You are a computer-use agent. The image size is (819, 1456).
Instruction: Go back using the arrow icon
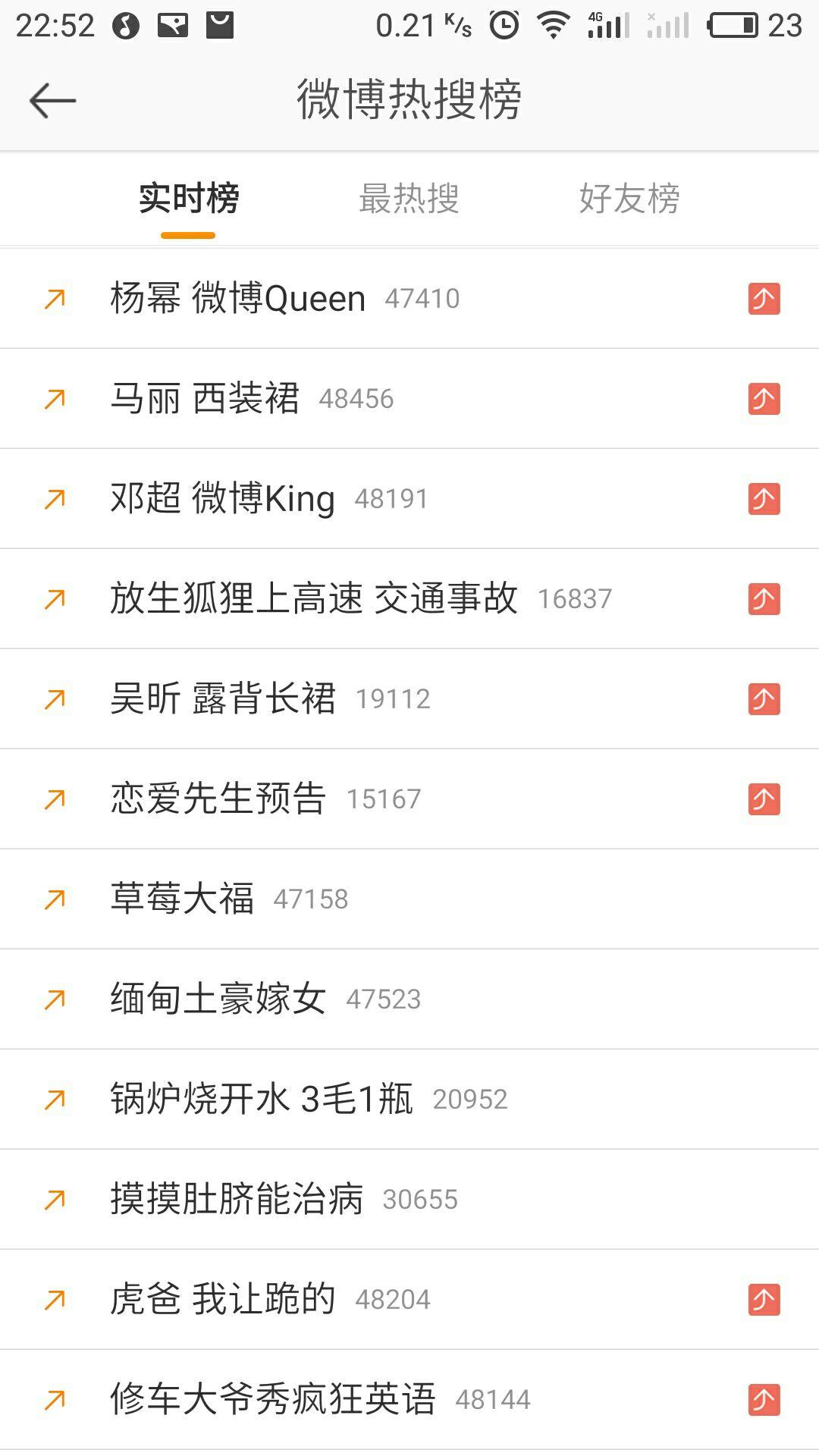pyautogui.click(x=52, y=101)
